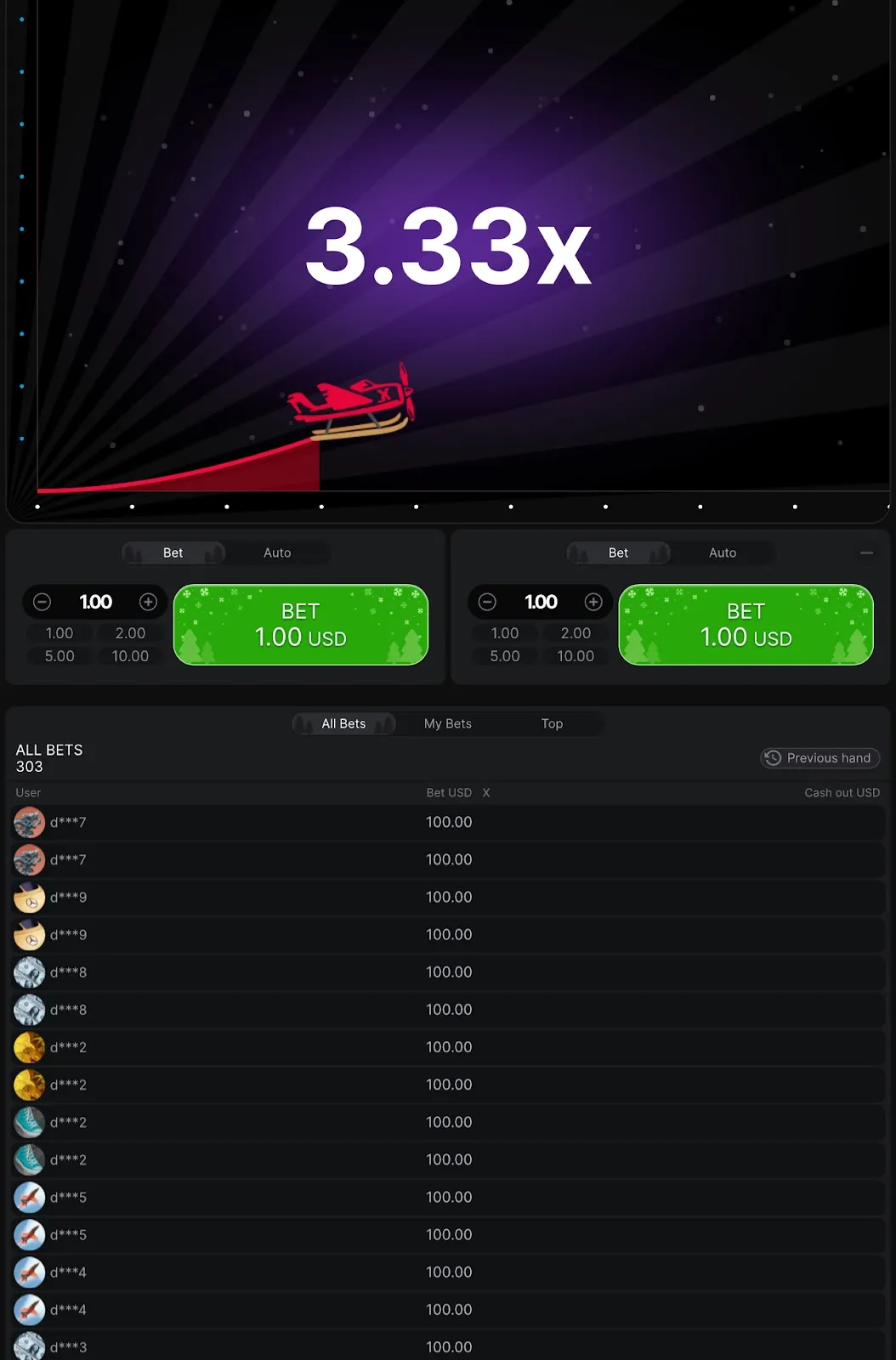The image size is (896, 1360).
Task: Increase the right panel bet amount
Action: point(593,602)
